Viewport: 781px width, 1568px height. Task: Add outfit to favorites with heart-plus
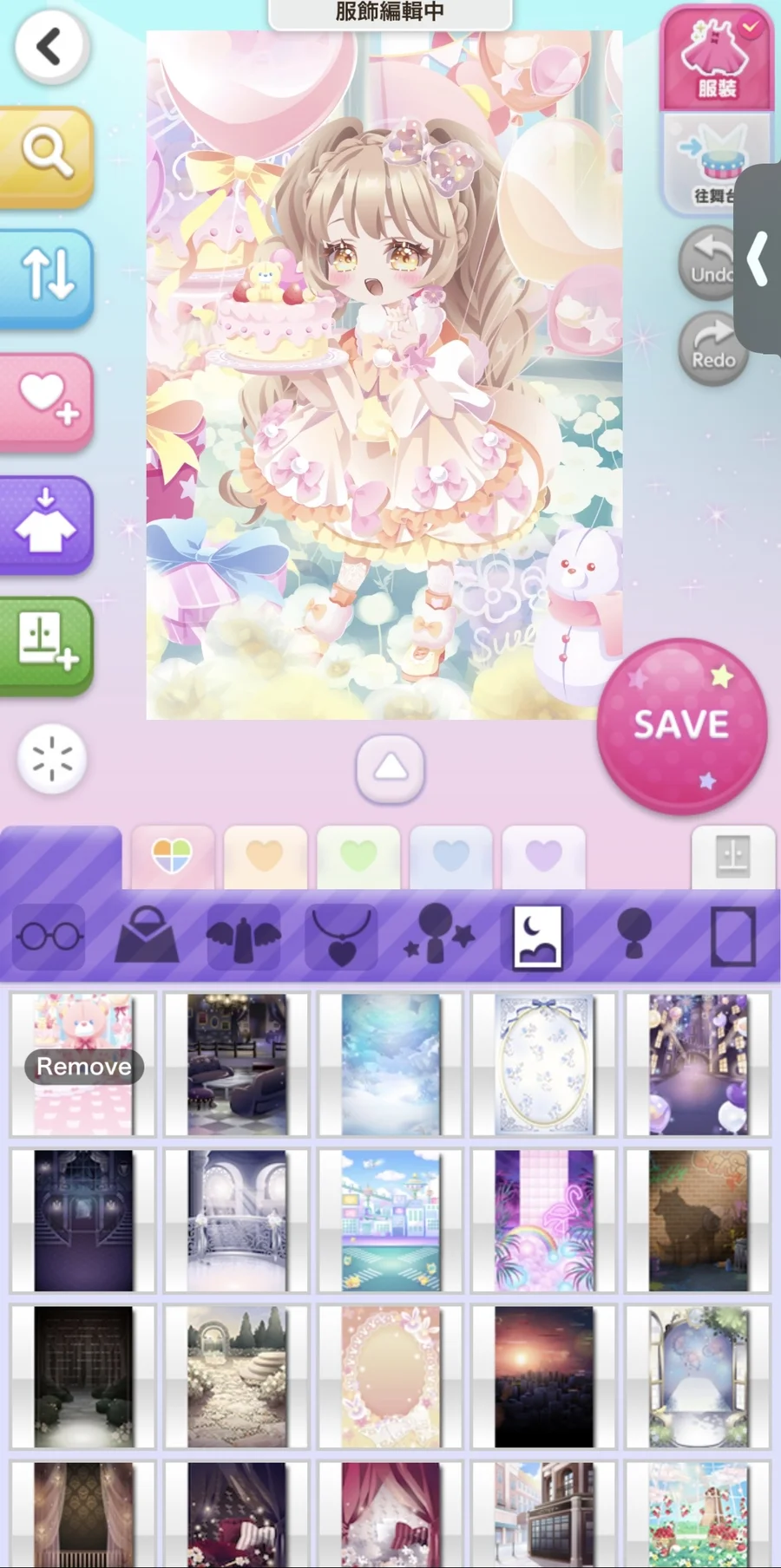pyautogui.click(x=47, y=399)
